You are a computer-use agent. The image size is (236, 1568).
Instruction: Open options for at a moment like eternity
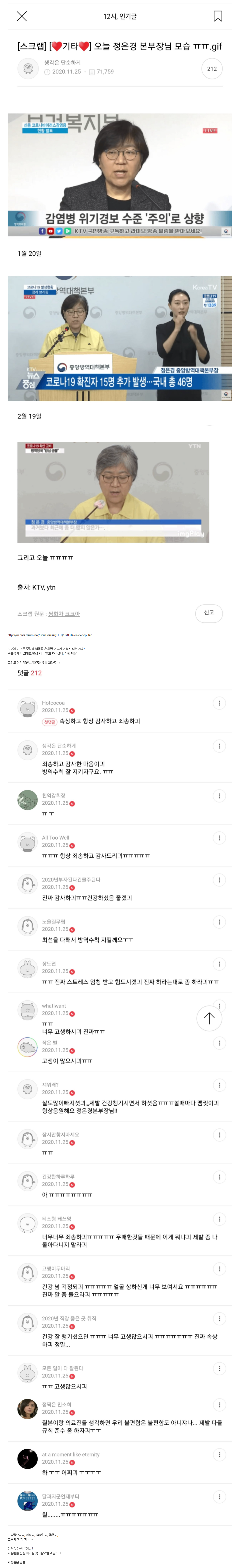(x=219, y=1454)
